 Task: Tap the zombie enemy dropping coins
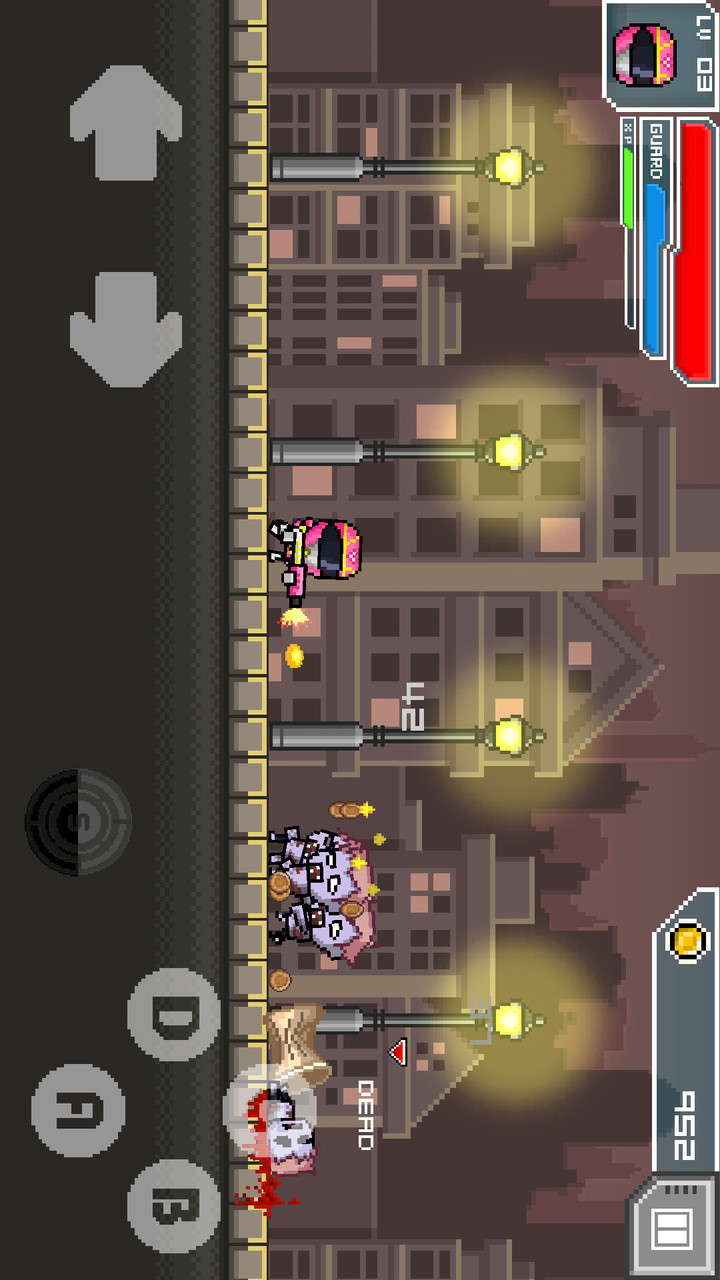click(x=330, y=890)
